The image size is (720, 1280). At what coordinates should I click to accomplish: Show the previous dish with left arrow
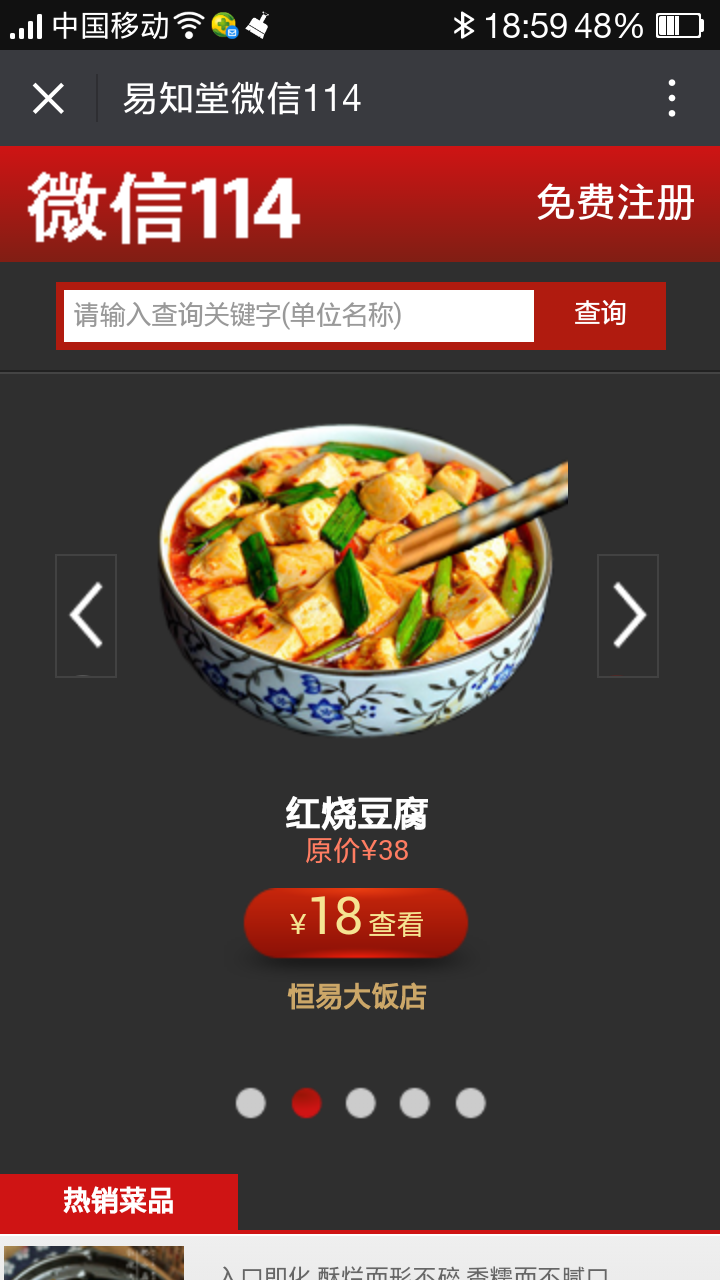click(86, 616)
